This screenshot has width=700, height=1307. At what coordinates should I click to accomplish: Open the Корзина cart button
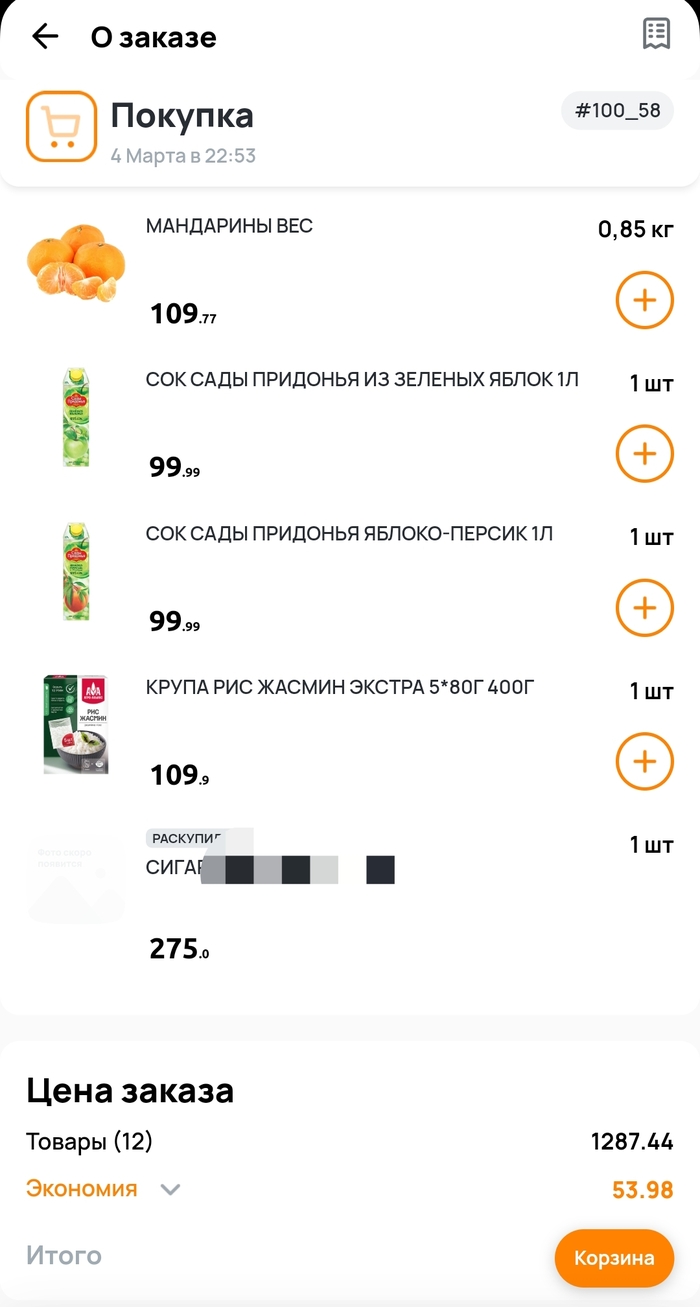coord(614,1258)
